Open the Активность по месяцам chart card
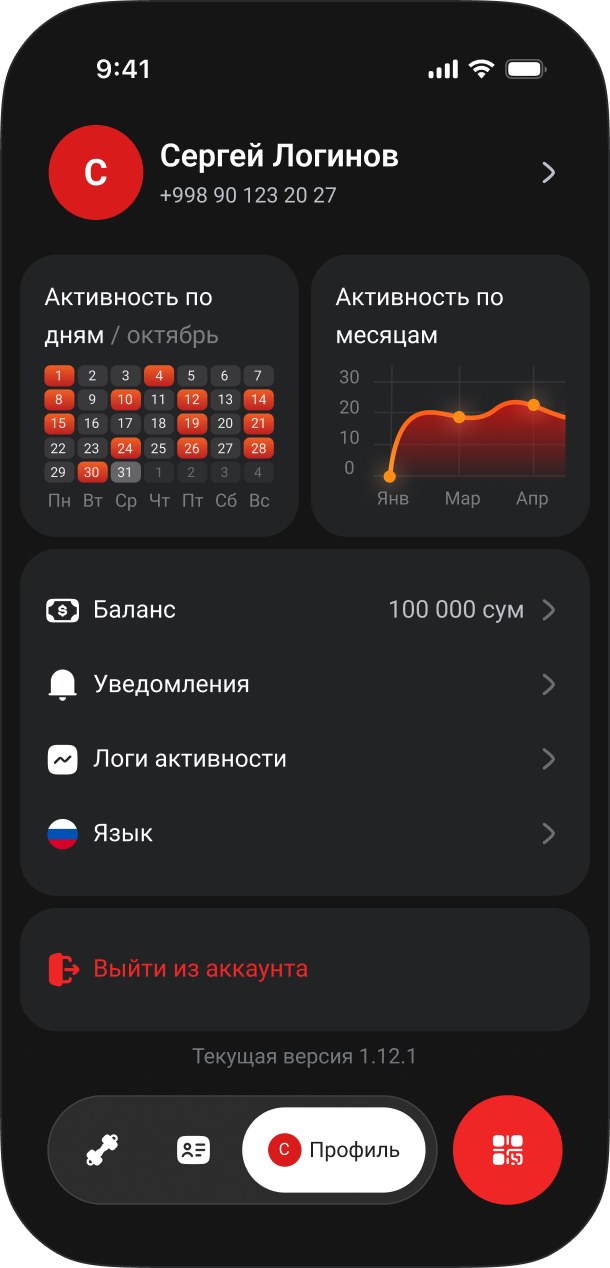610x1268 pixels. (450, 395)
